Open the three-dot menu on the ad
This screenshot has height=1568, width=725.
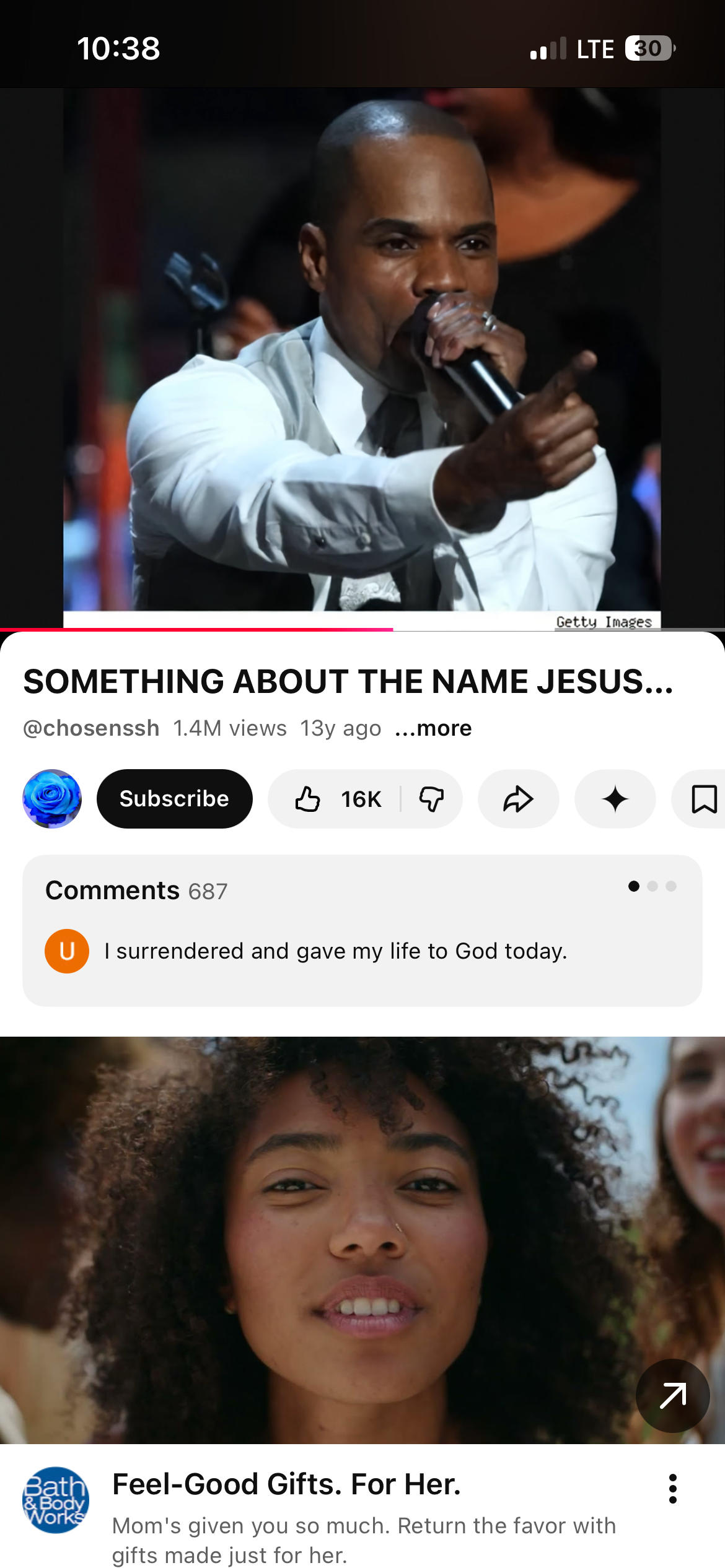(x=672, y=1489)
